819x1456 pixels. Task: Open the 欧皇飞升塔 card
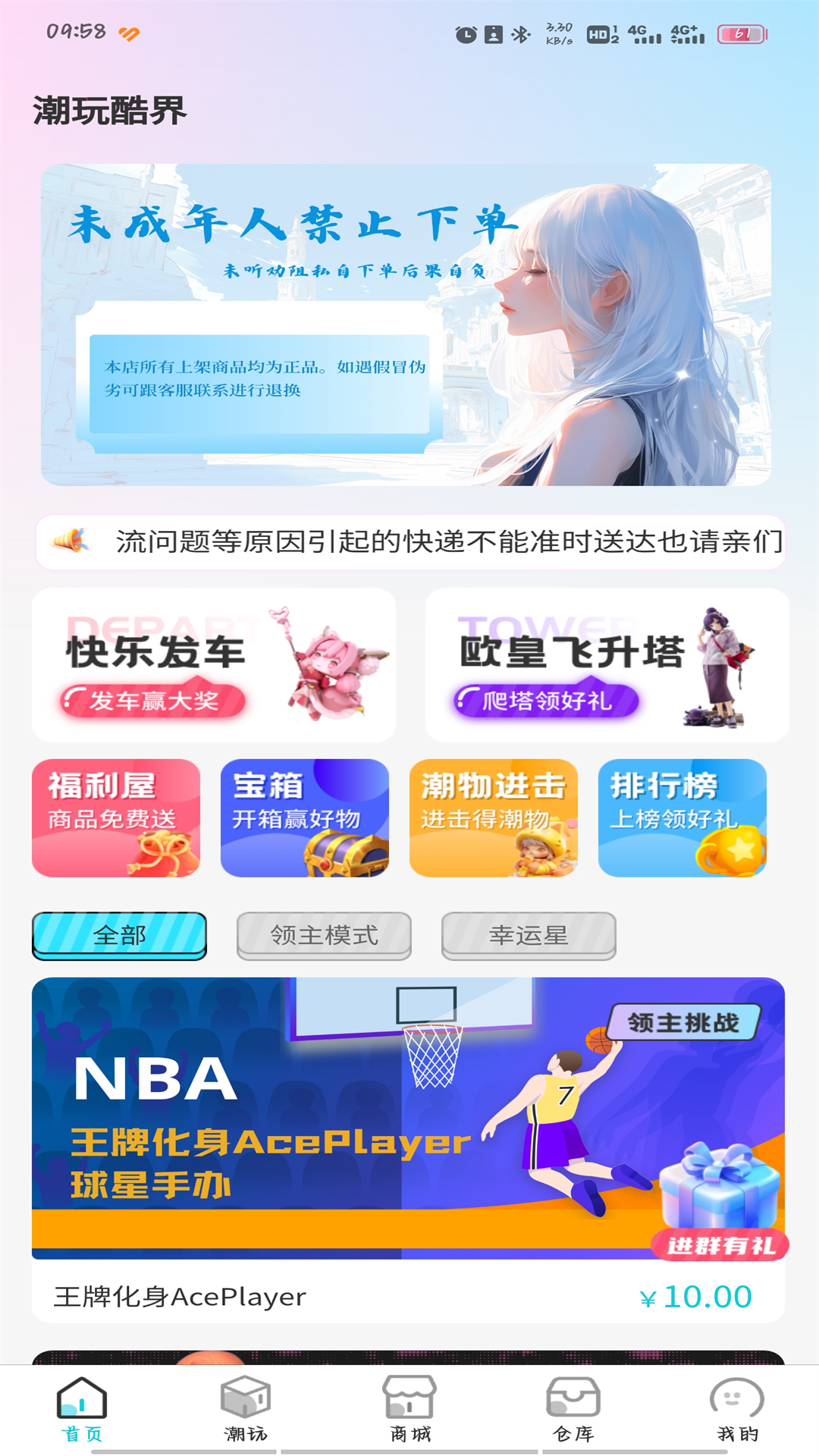[x=607, y=665]
